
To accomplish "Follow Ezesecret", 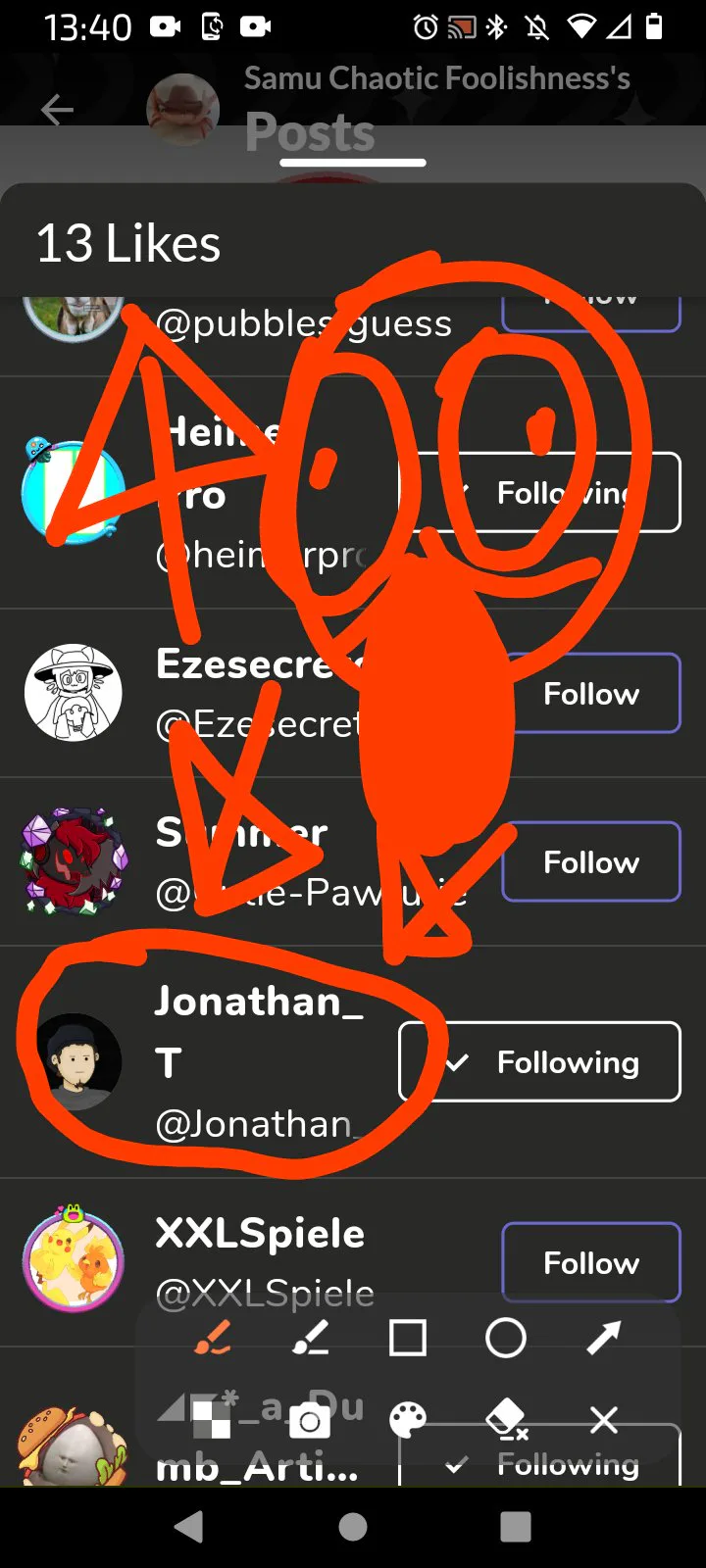I will click(590, 694).
